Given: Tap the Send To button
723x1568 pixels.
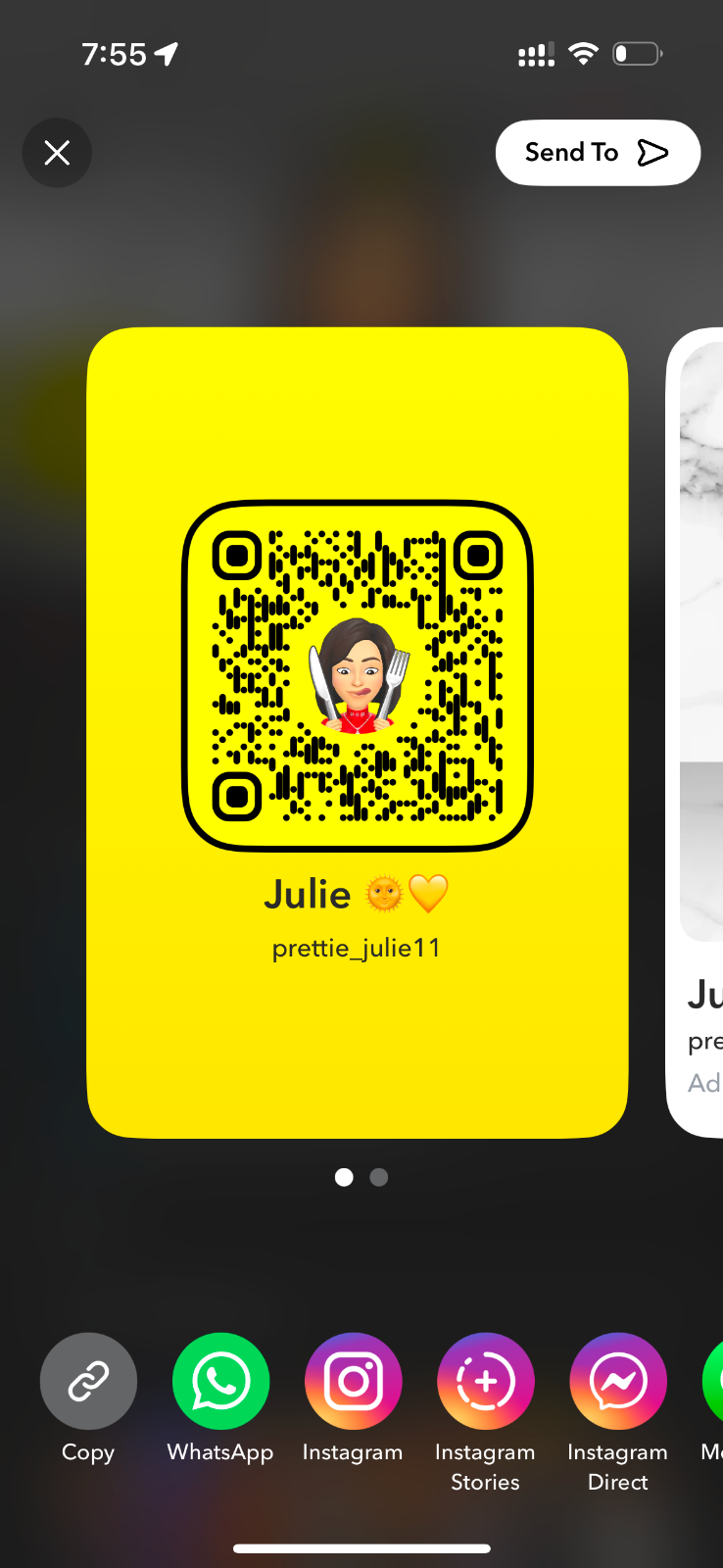Looking at the screenshot, I should (x=598, y=153).
